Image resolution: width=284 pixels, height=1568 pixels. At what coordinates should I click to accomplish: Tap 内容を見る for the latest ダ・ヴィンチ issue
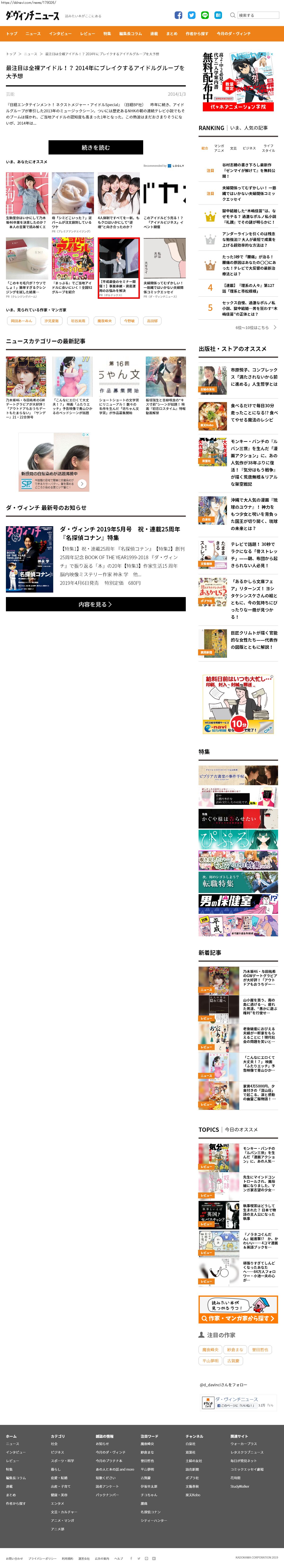(95, 604)
